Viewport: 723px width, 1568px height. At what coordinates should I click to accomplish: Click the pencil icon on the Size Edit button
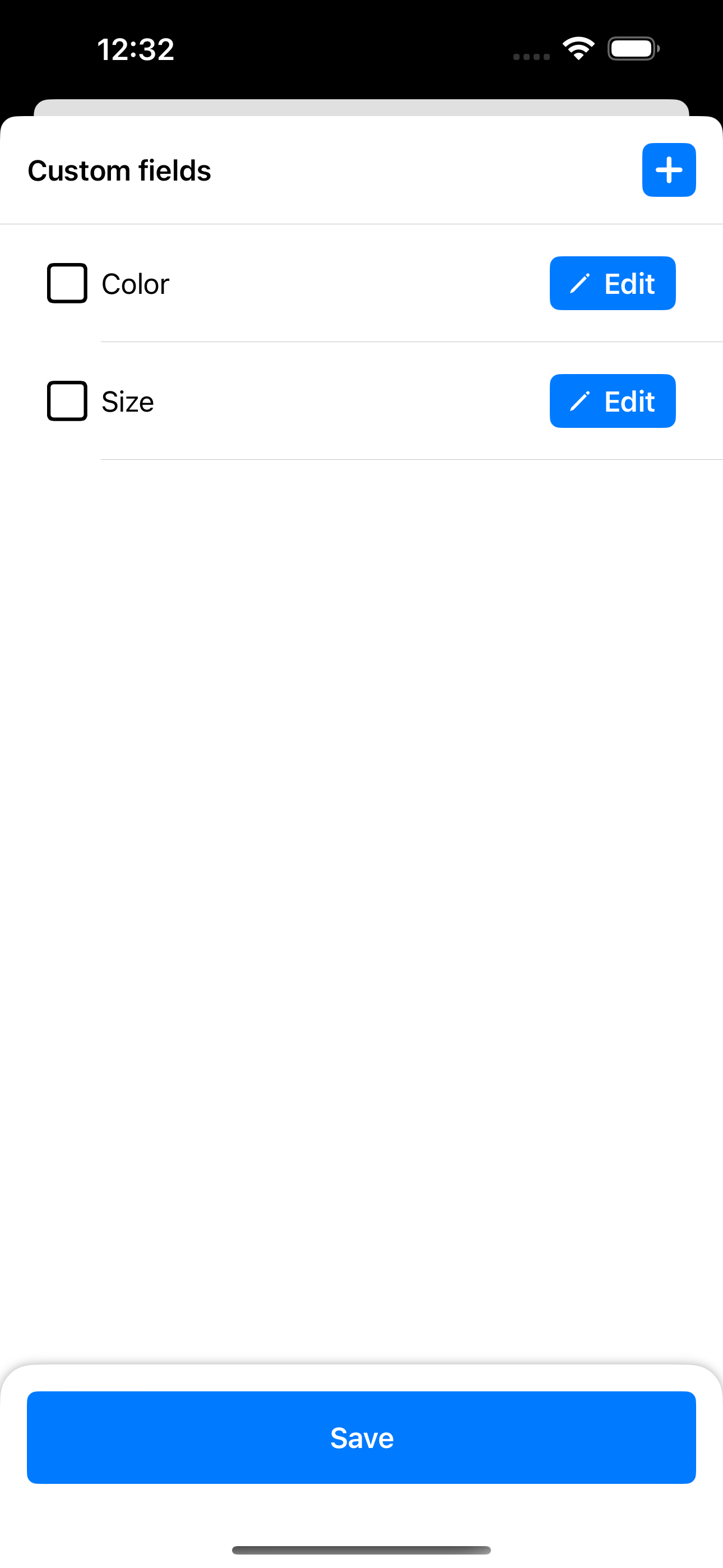(x=581, y=400)
